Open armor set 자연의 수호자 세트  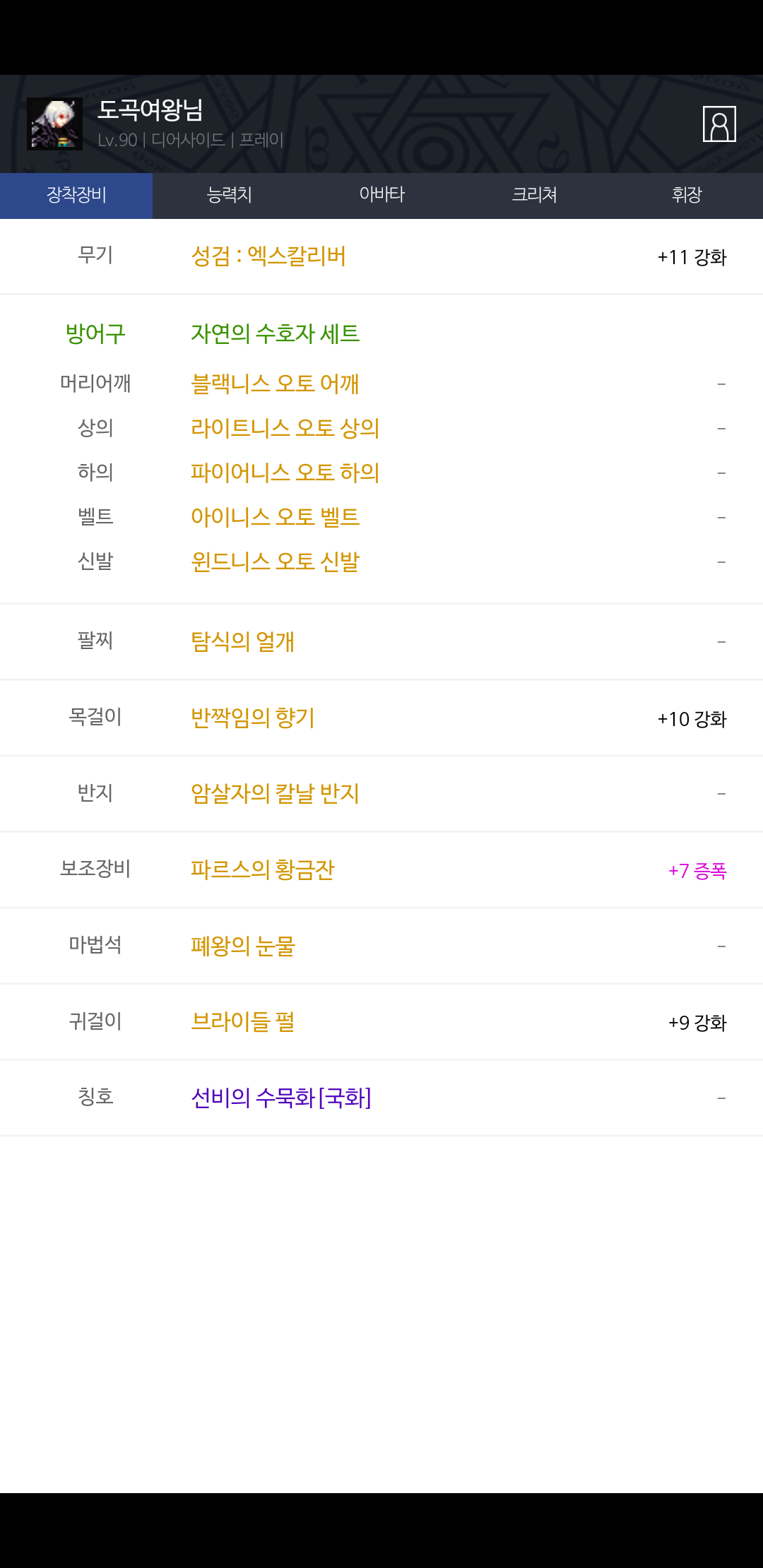[x=276, y=333]
